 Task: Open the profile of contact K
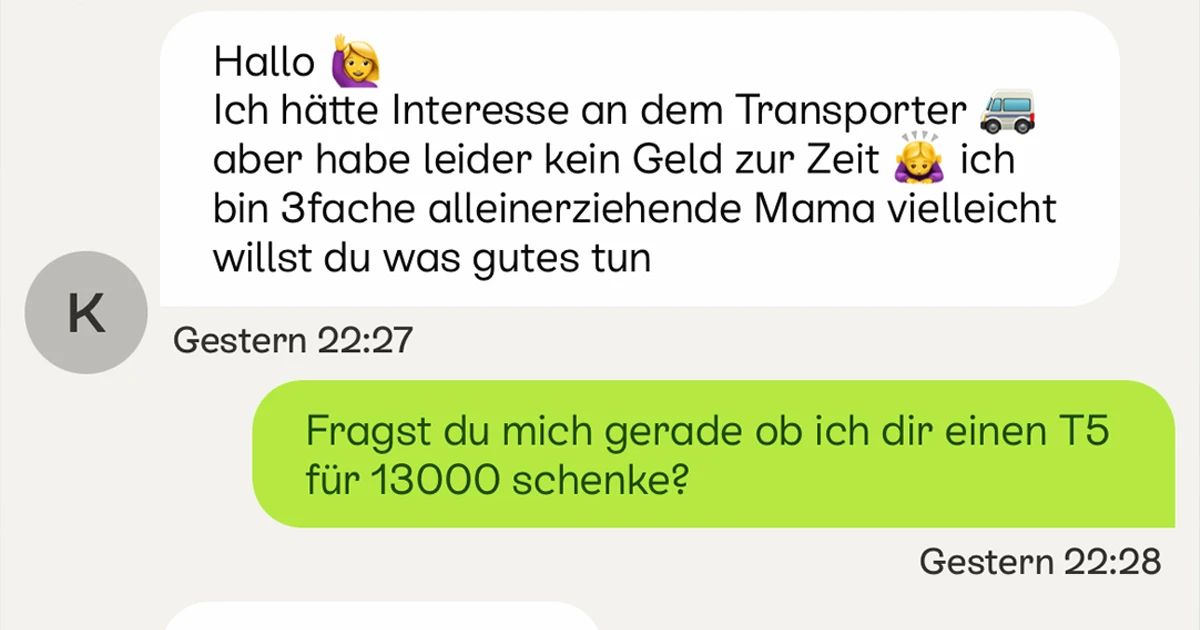click(x=85, y=313)
